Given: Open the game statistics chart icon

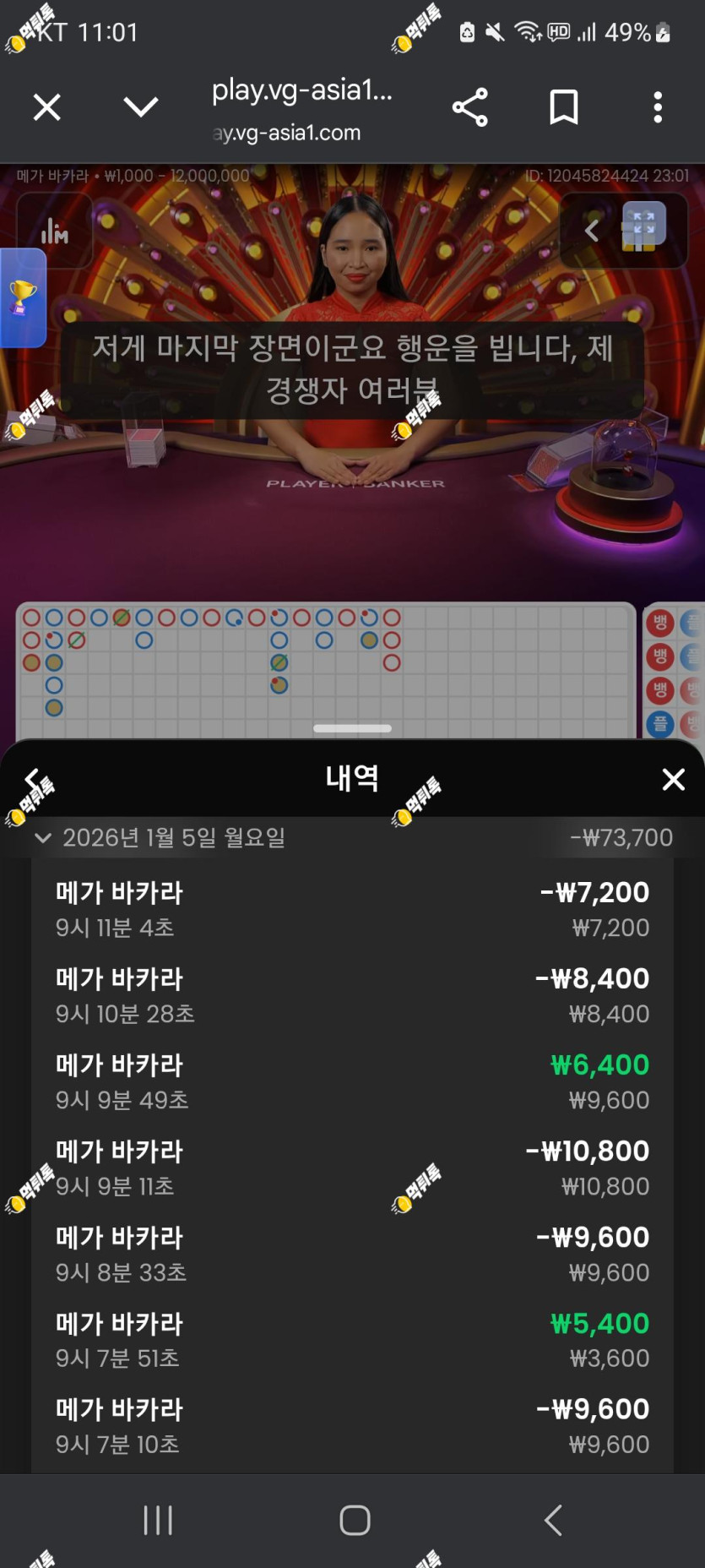Looking at the screenshot, I should 55,230.
